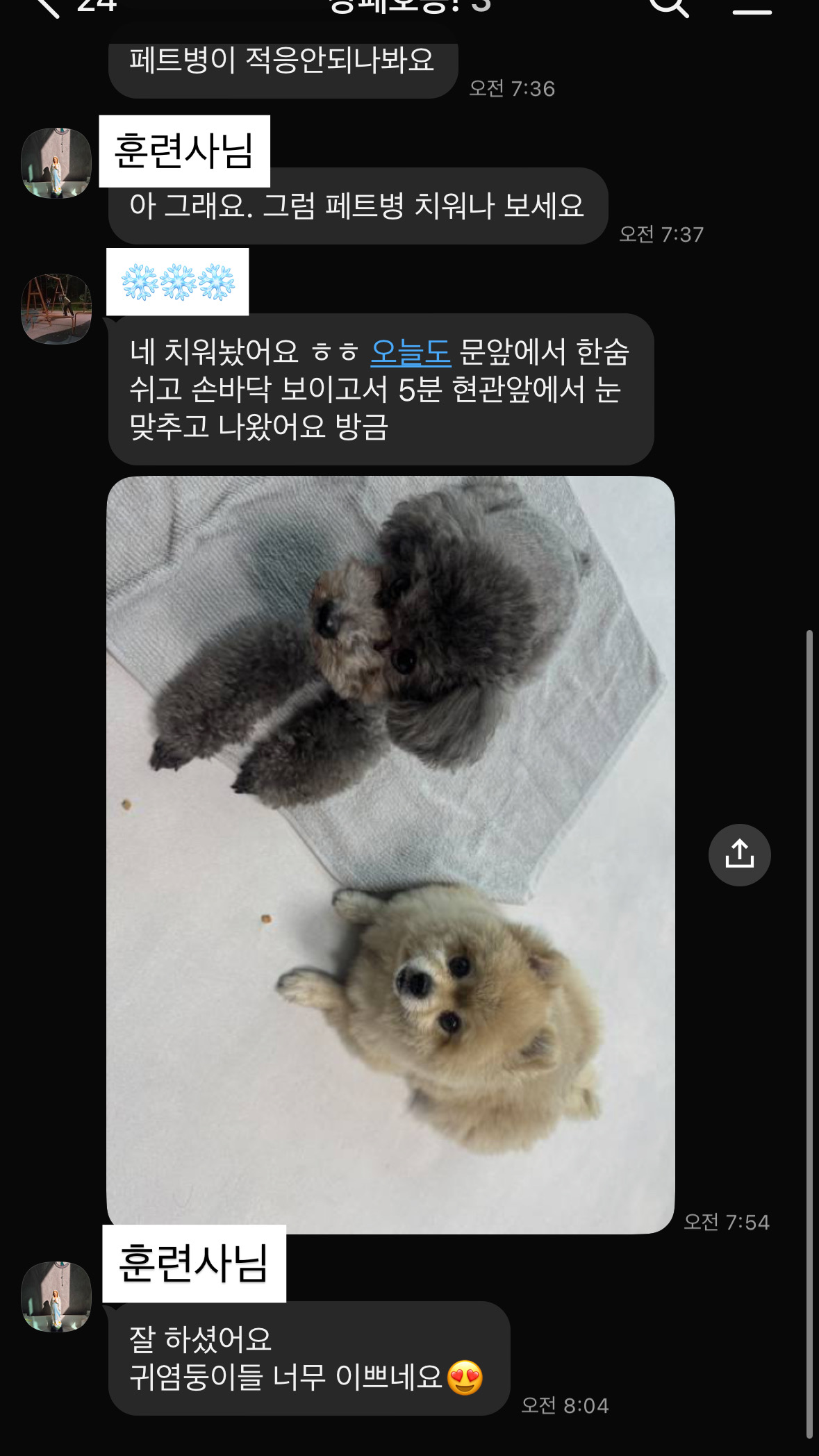Screen dimensions: 819x1456
Task: Share the photo of the two puppies
Action: (740, 854)
